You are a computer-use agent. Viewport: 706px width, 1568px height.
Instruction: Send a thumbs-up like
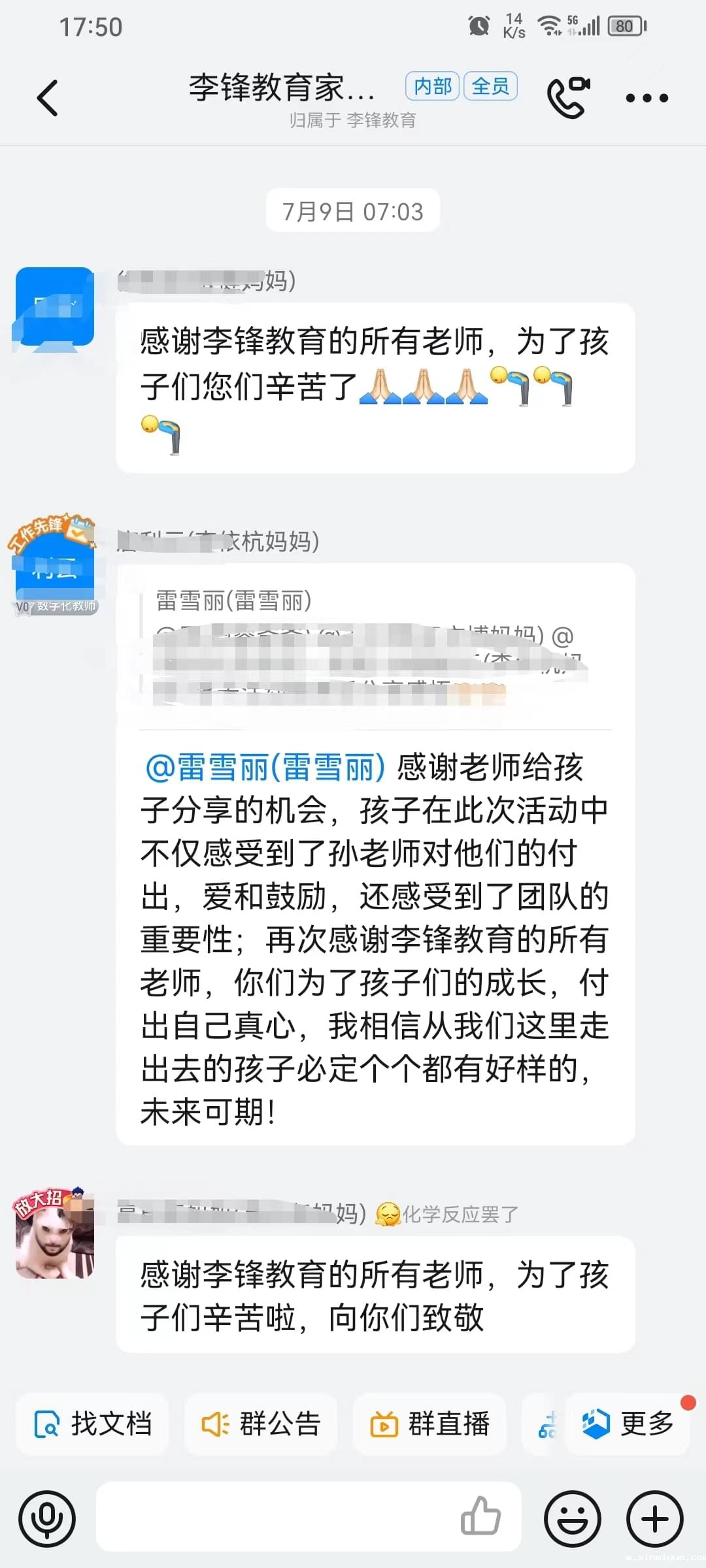click(482, 1518)
